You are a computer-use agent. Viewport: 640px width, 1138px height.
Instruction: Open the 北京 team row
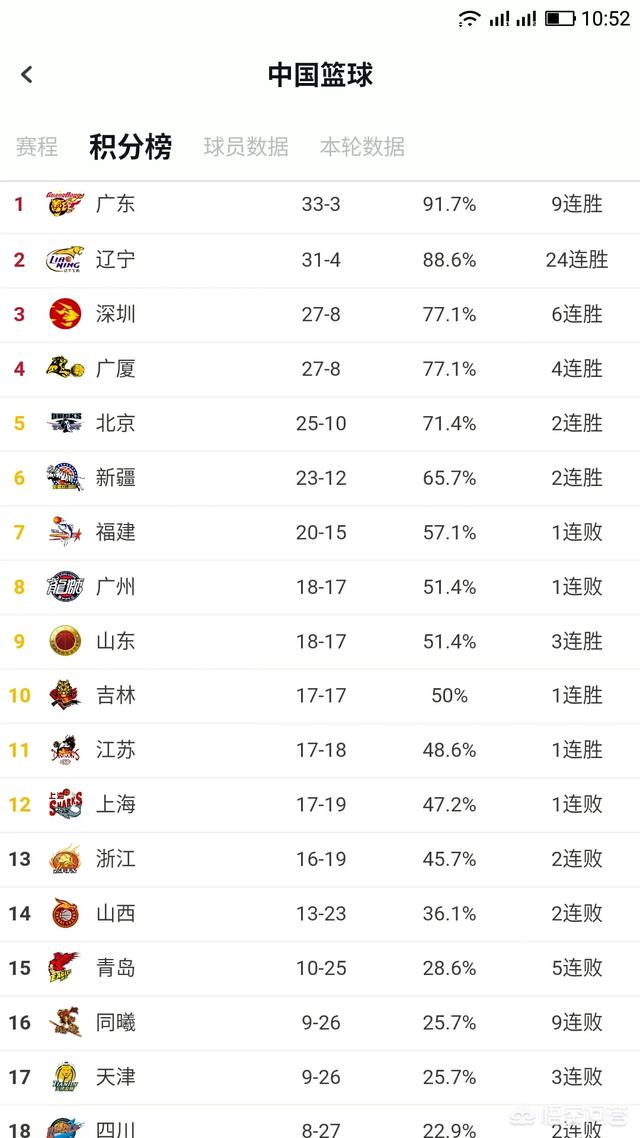(x=320, y=424)
